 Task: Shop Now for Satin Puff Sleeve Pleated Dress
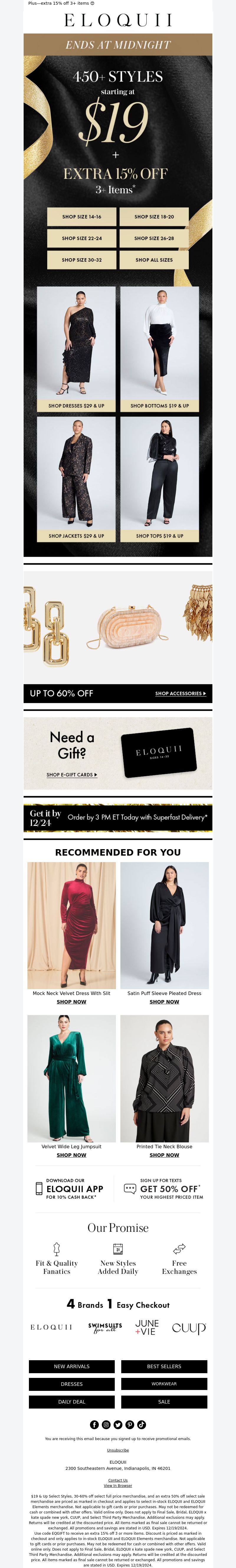pos(164,1002)
